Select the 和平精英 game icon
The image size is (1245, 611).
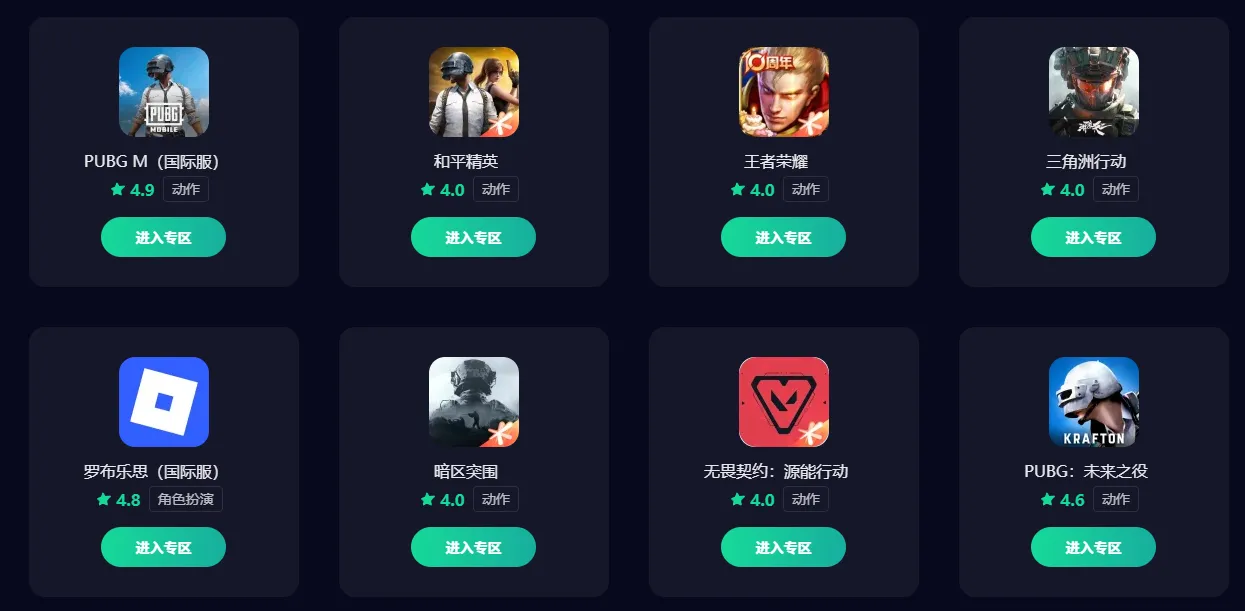click(x=474, y=92)
